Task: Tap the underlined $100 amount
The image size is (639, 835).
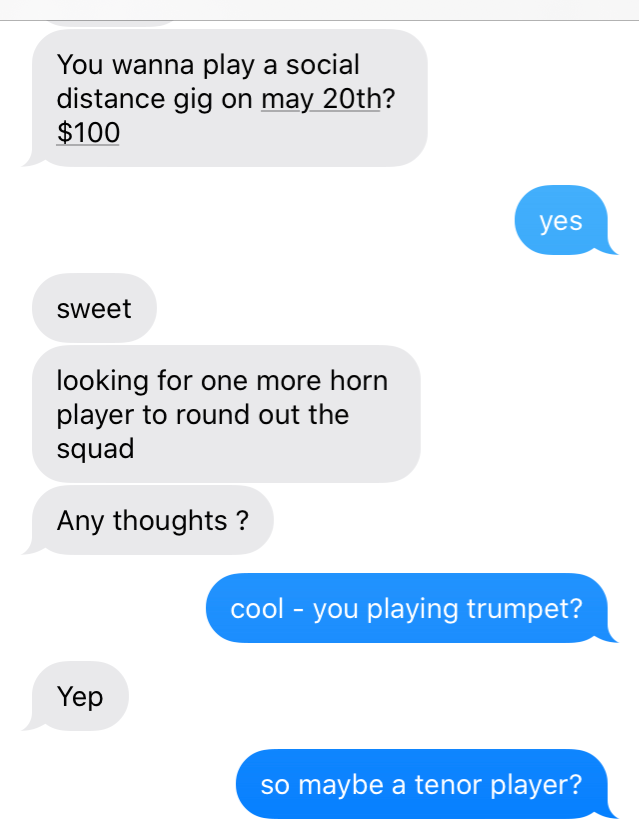Action: pos(88,132)
